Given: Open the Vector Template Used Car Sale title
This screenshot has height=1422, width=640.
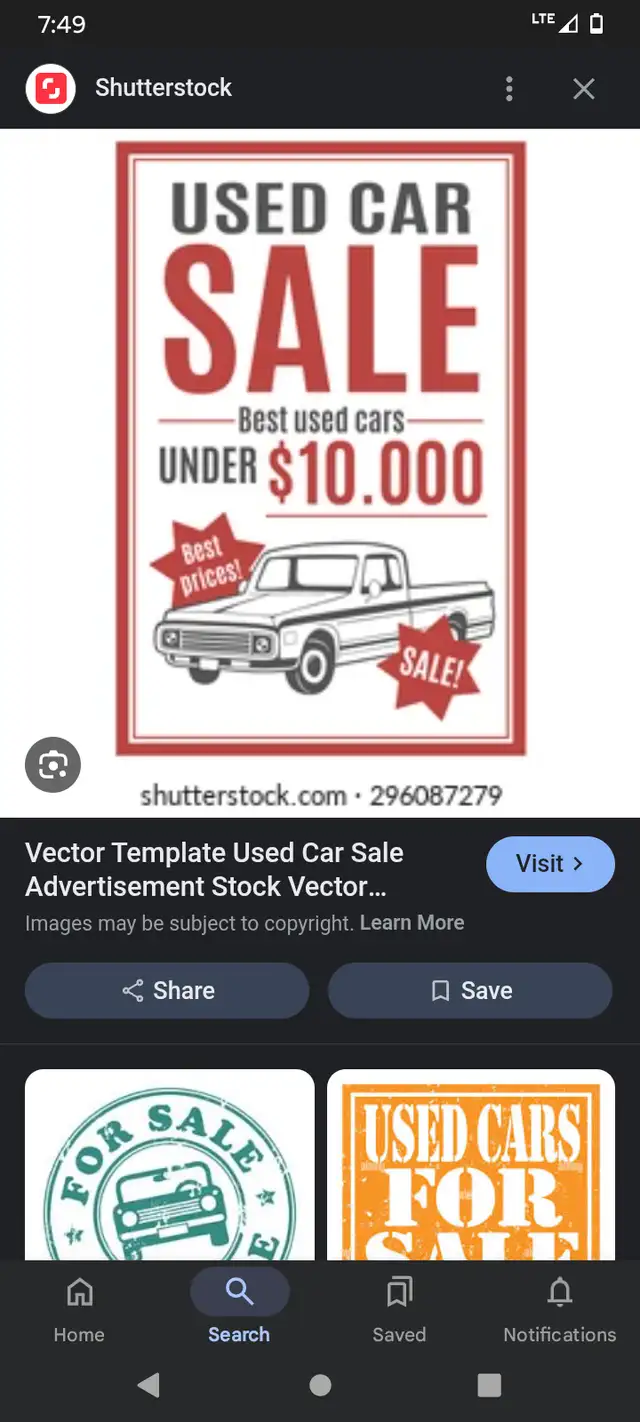Looking at the screenshot, I should 214,869.
